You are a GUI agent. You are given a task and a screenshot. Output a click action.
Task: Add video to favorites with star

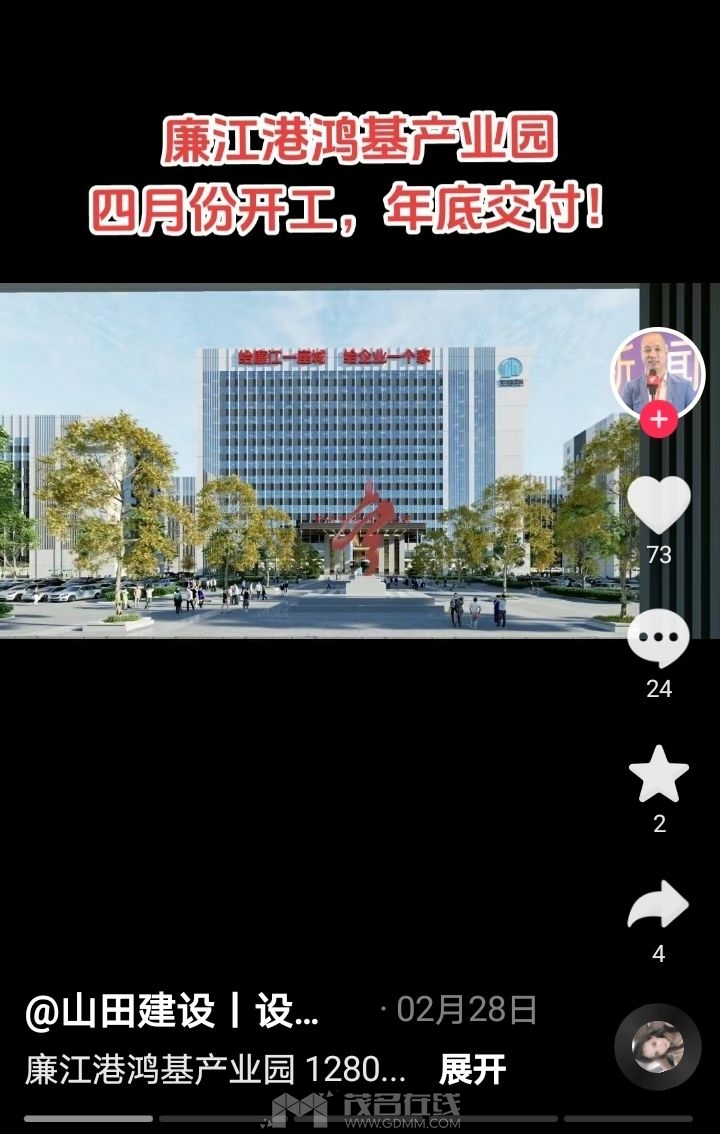click(658, 775)
